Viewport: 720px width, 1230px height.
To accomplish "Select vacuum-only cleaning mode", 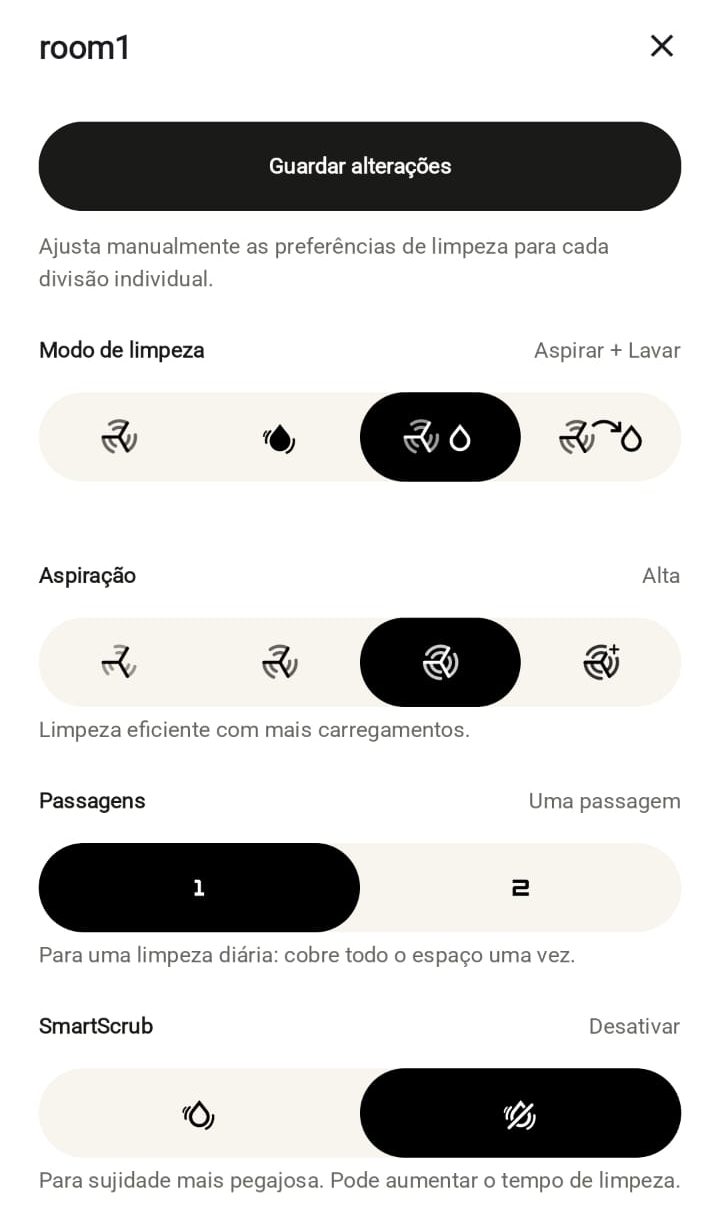I will coord(119,437).
